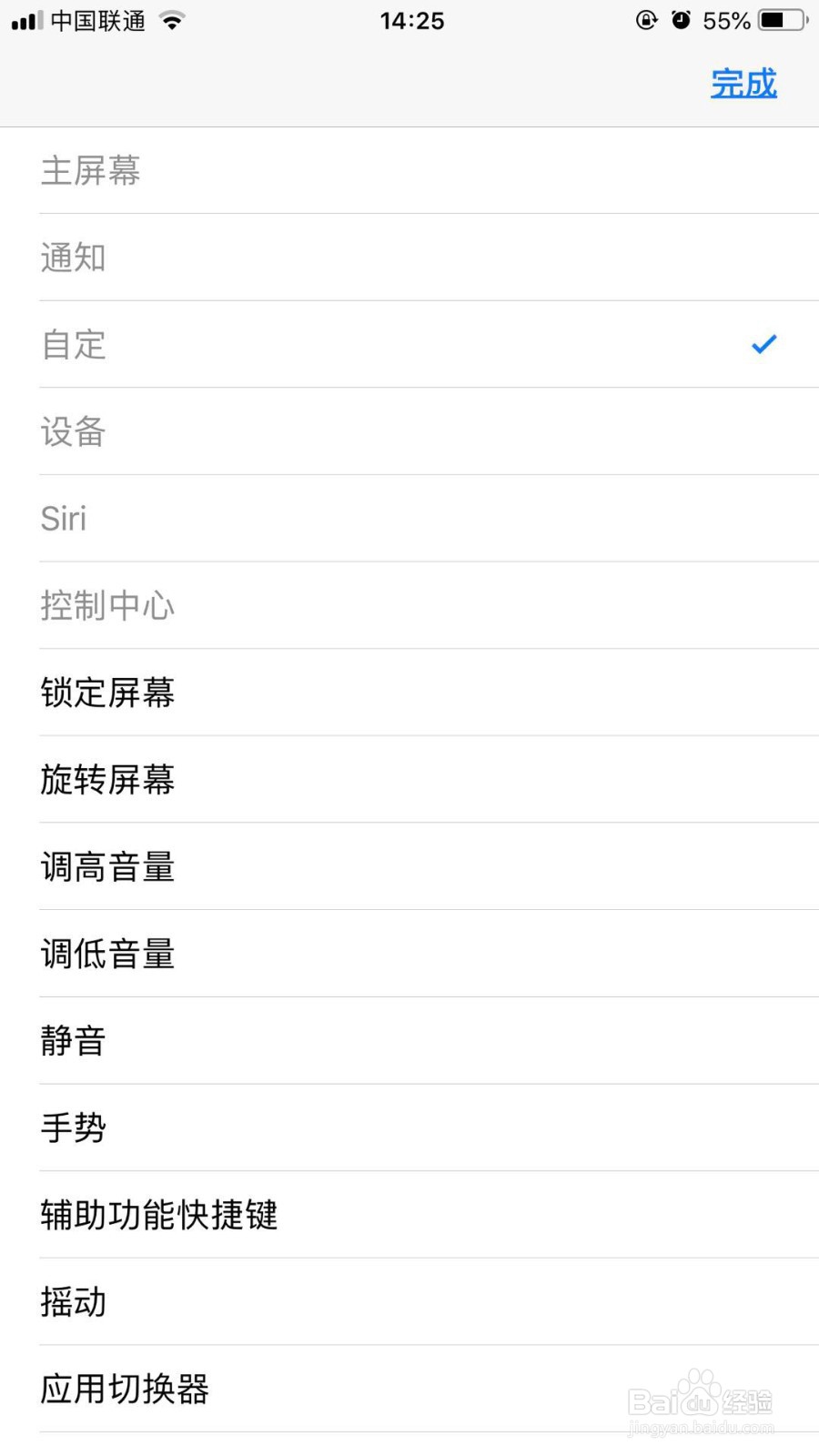The width and height of the screenshot is (819, 1456).
Task: Select the 应用切换器 action
Action: [125, 1389]
